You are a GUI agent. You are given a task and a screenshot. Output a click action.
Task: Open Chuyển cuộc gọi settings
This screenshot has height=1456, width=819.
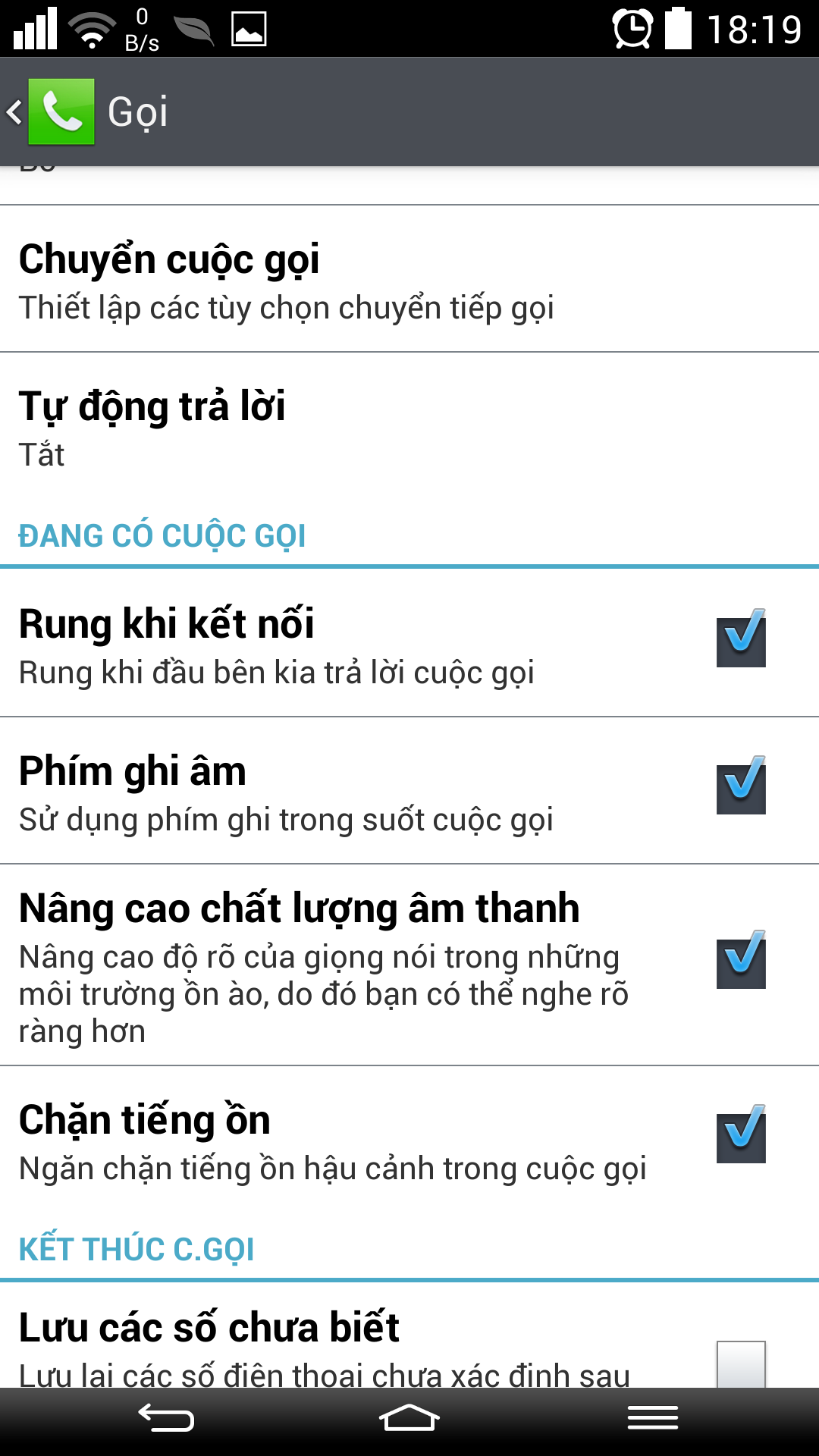coord(409,278)
